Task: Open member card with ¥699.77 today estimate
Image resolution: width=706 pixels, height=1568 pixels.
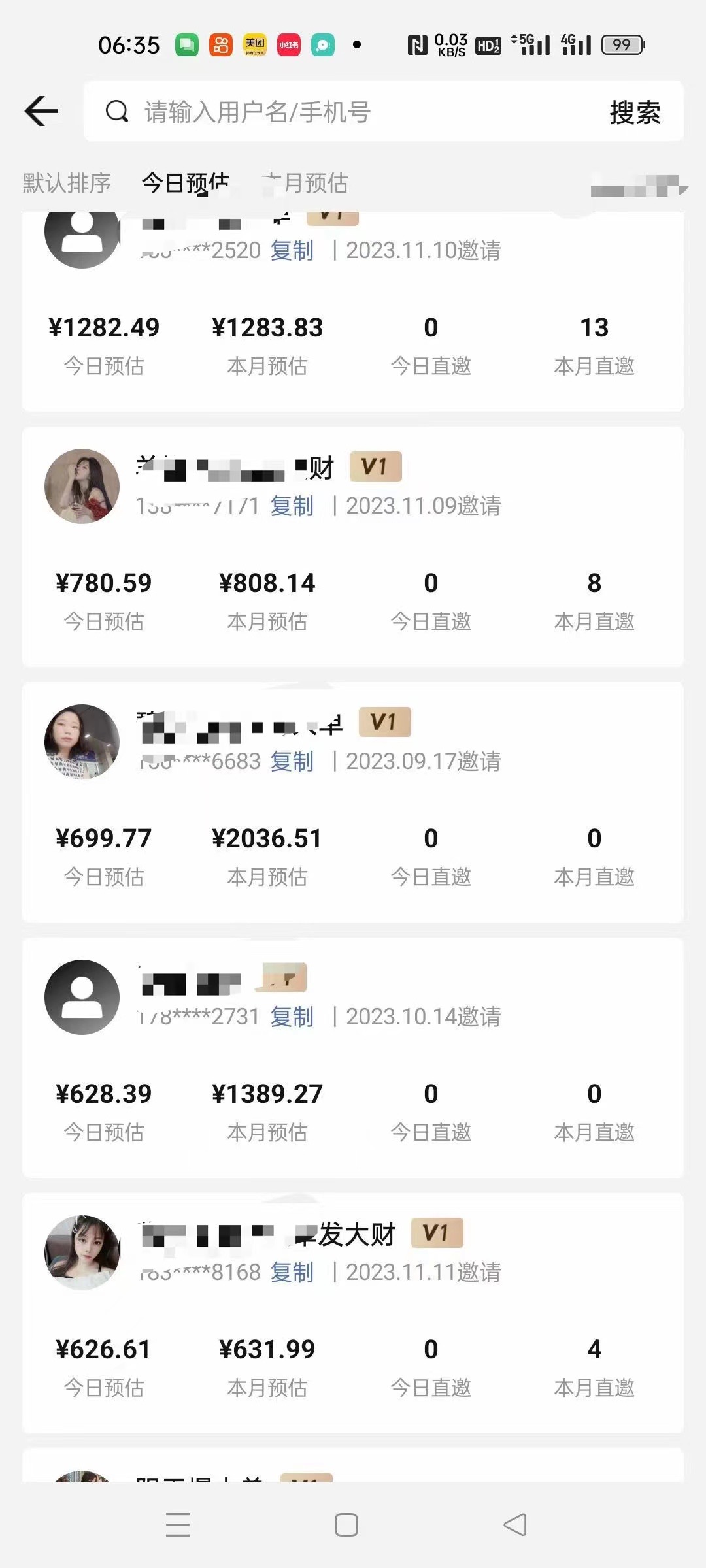Action: [x=353, y=802]
